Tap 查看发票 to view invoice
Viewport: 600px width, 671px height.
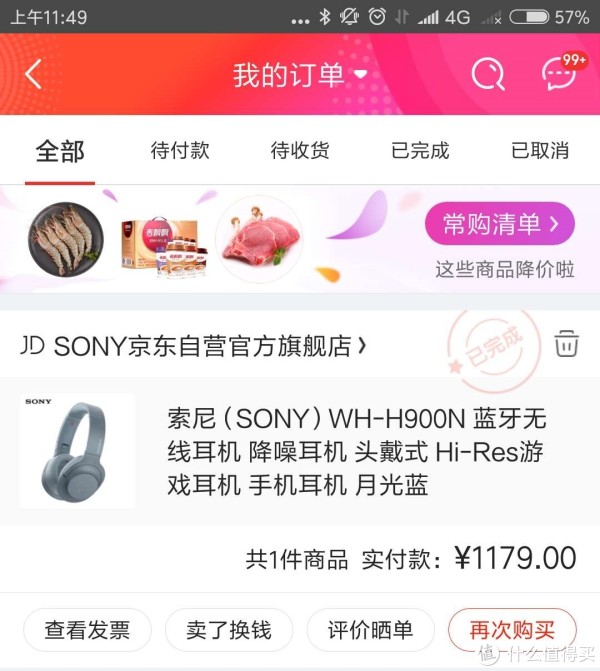coord(87,630)
